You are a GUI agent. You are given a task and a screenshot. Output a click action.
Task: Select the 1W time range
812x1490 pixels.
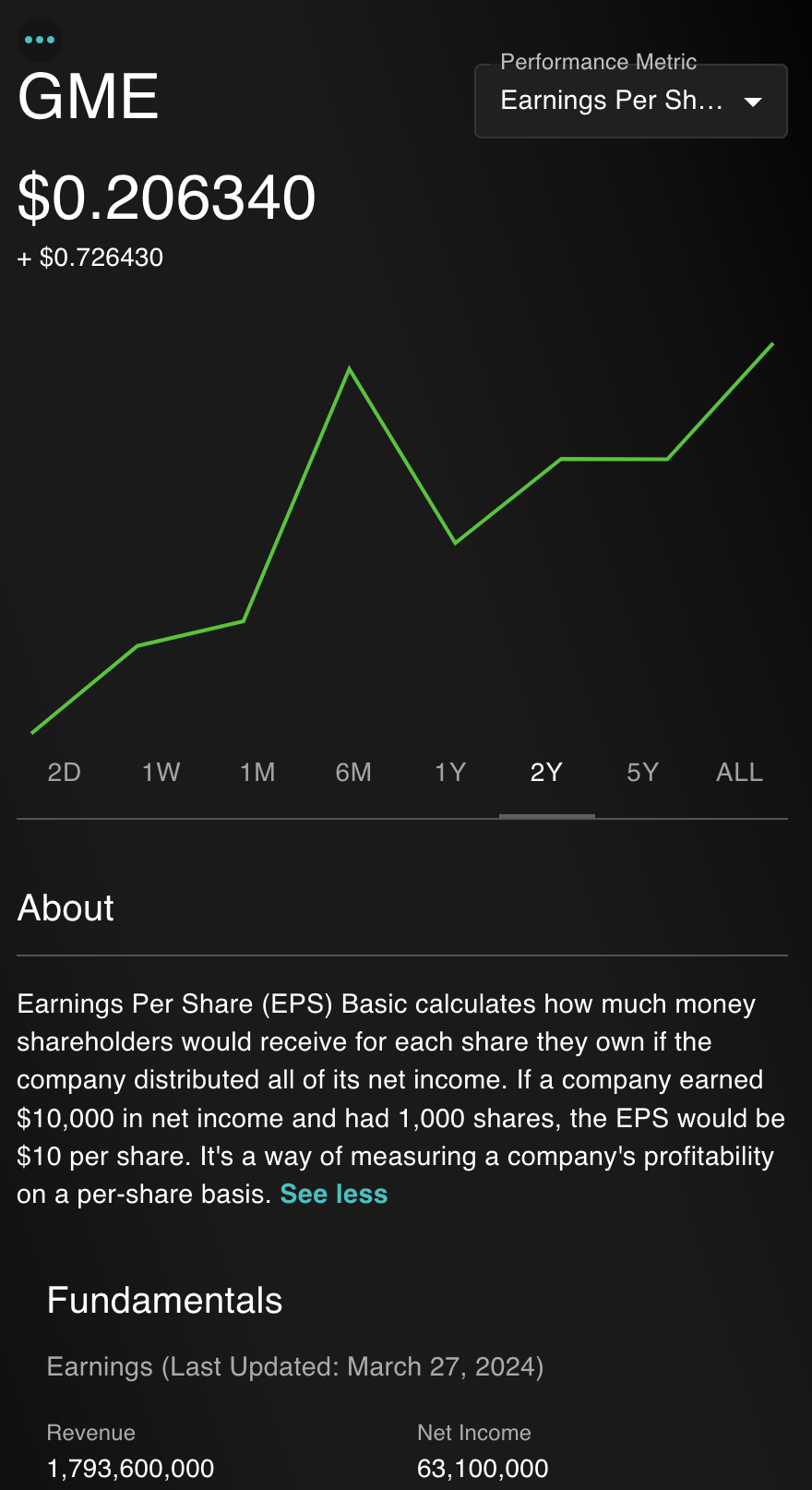(161, 773)
